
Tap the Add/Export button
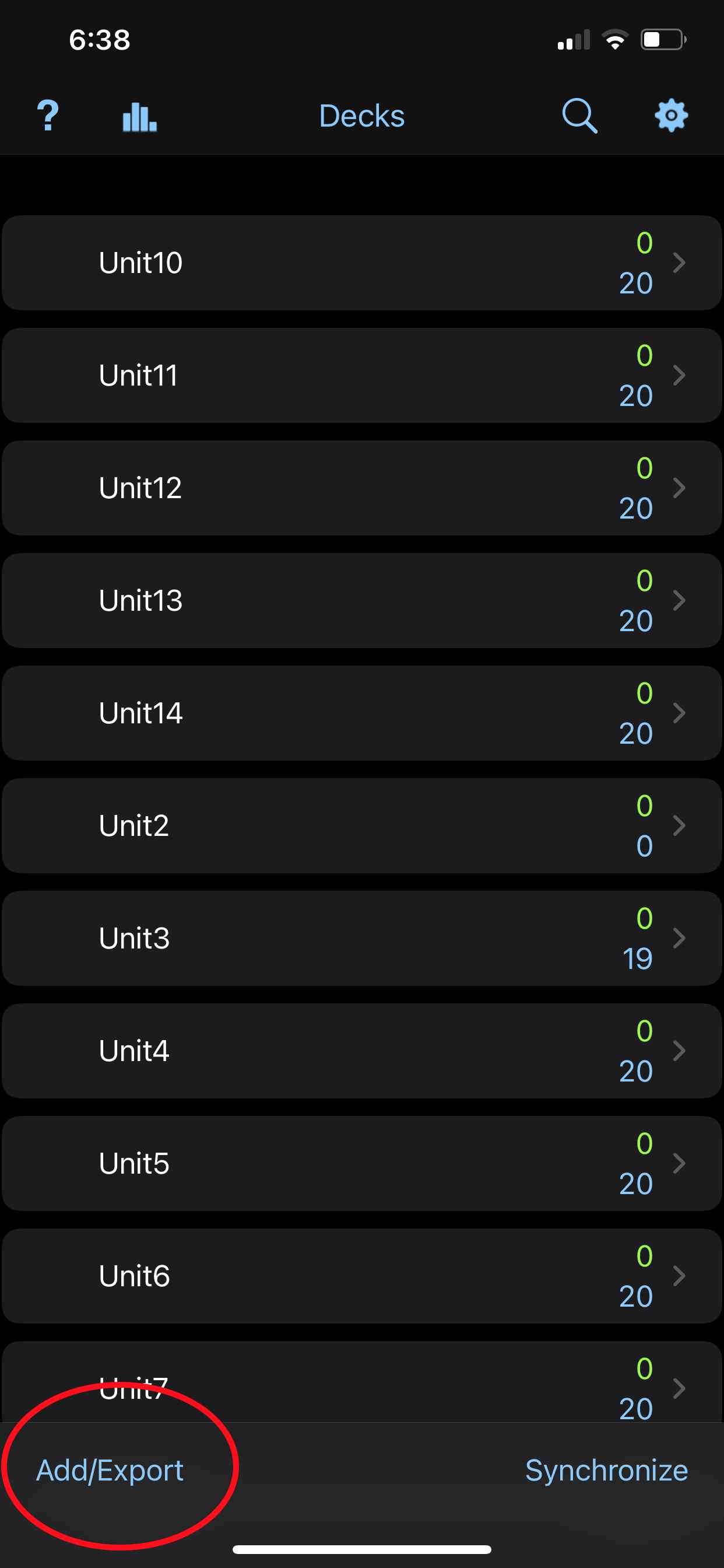pyautogui.click(x=110, y=1471)
